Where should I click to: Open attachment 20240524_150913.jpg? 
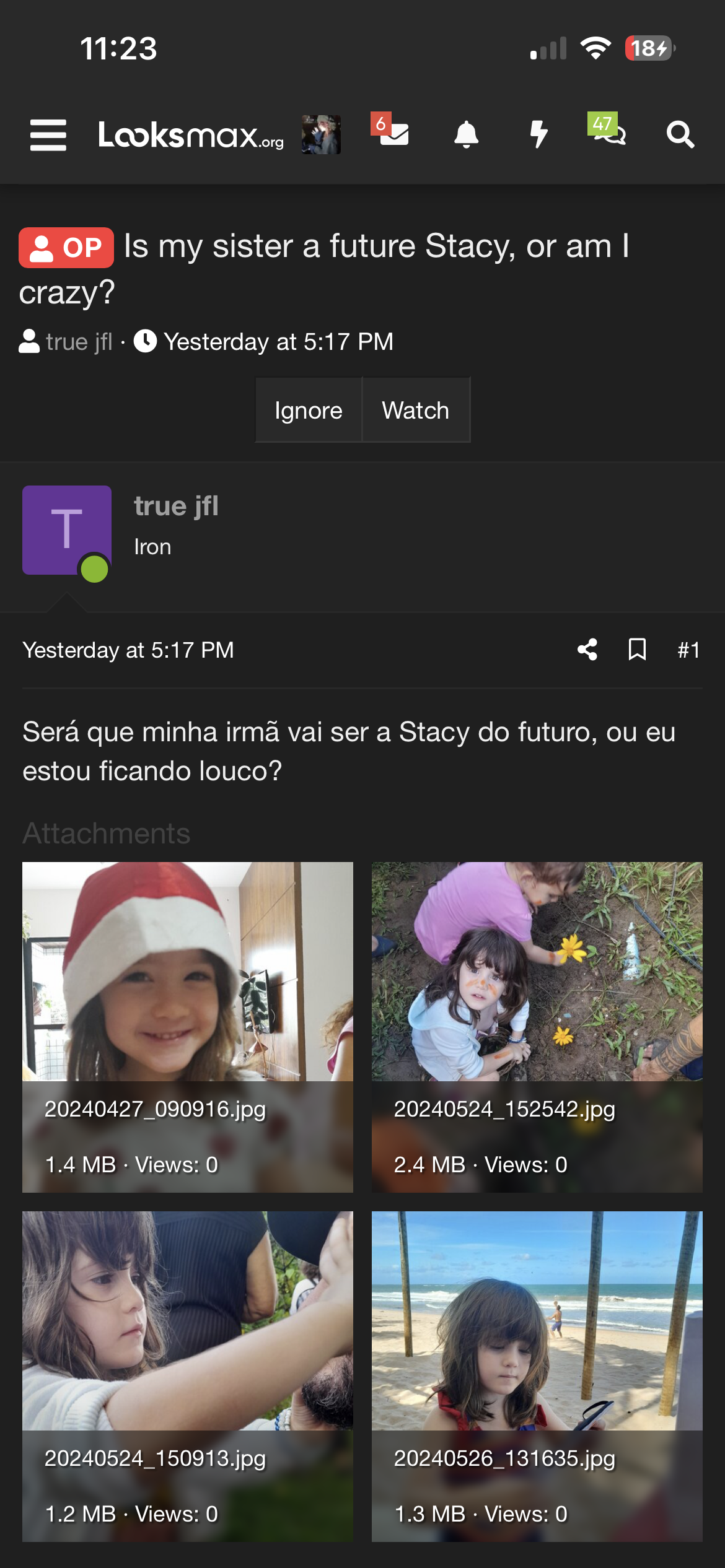[x=188, y=1377]
